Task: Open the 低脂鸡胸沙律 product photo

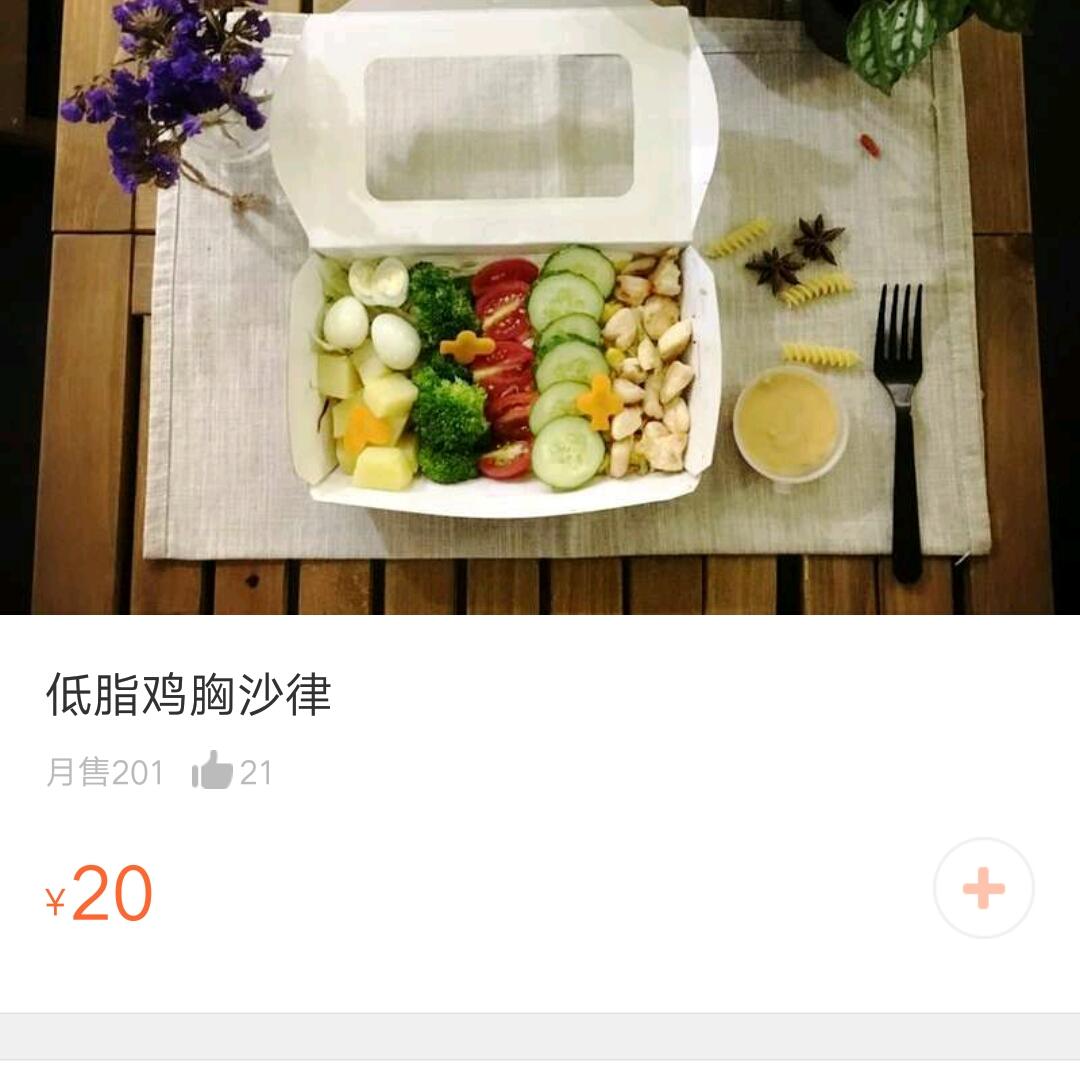Action: click(540, 307)
